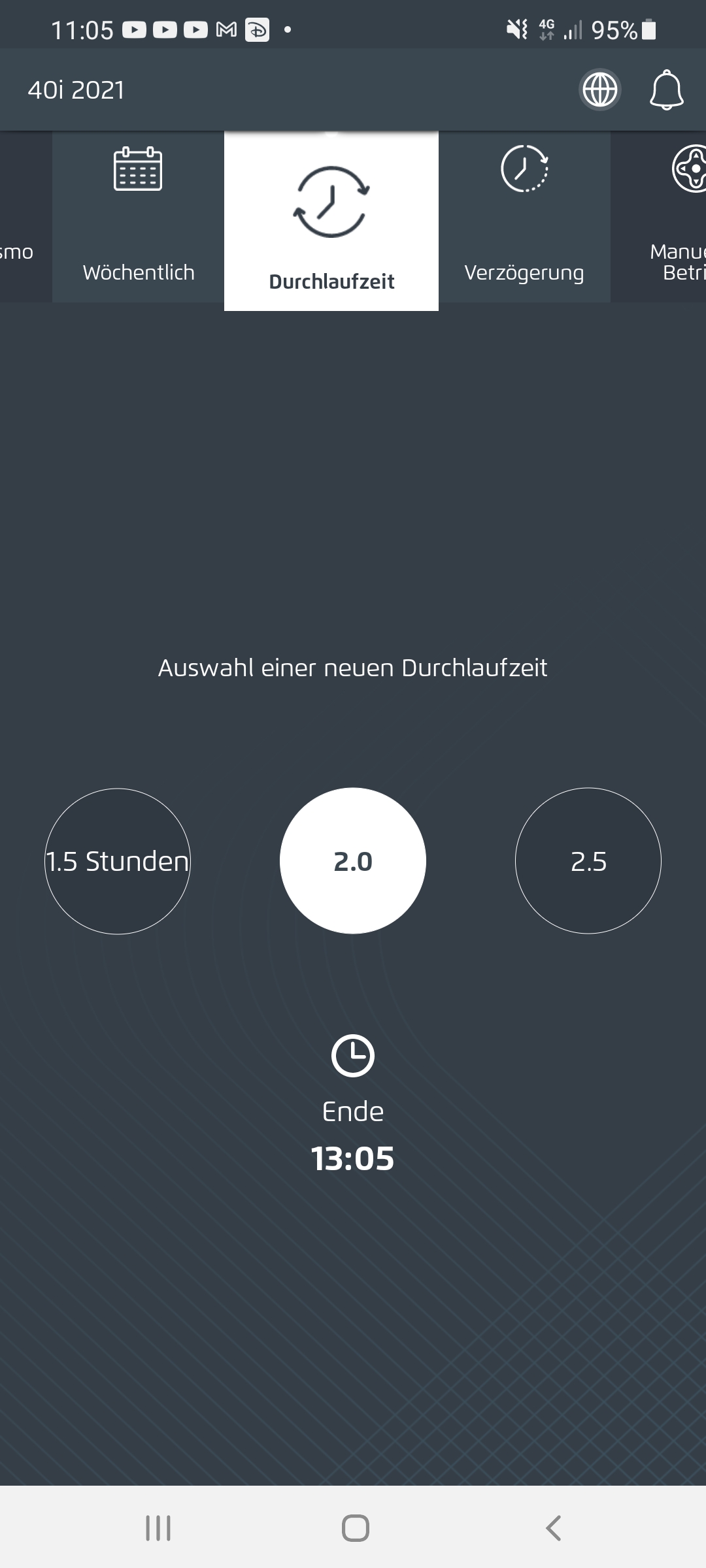Select the Durchlaufzeit tab
706x1568 pixels.
pos(331,221)
